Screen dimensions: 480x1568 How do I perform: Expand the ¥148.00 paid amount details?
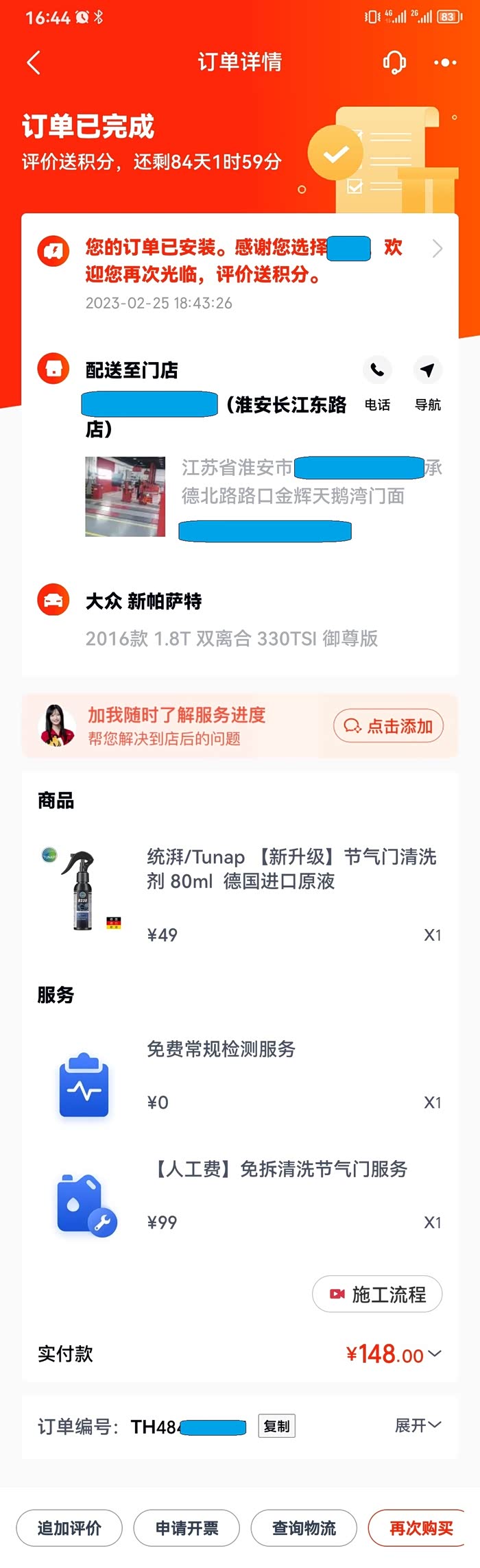394,1355
